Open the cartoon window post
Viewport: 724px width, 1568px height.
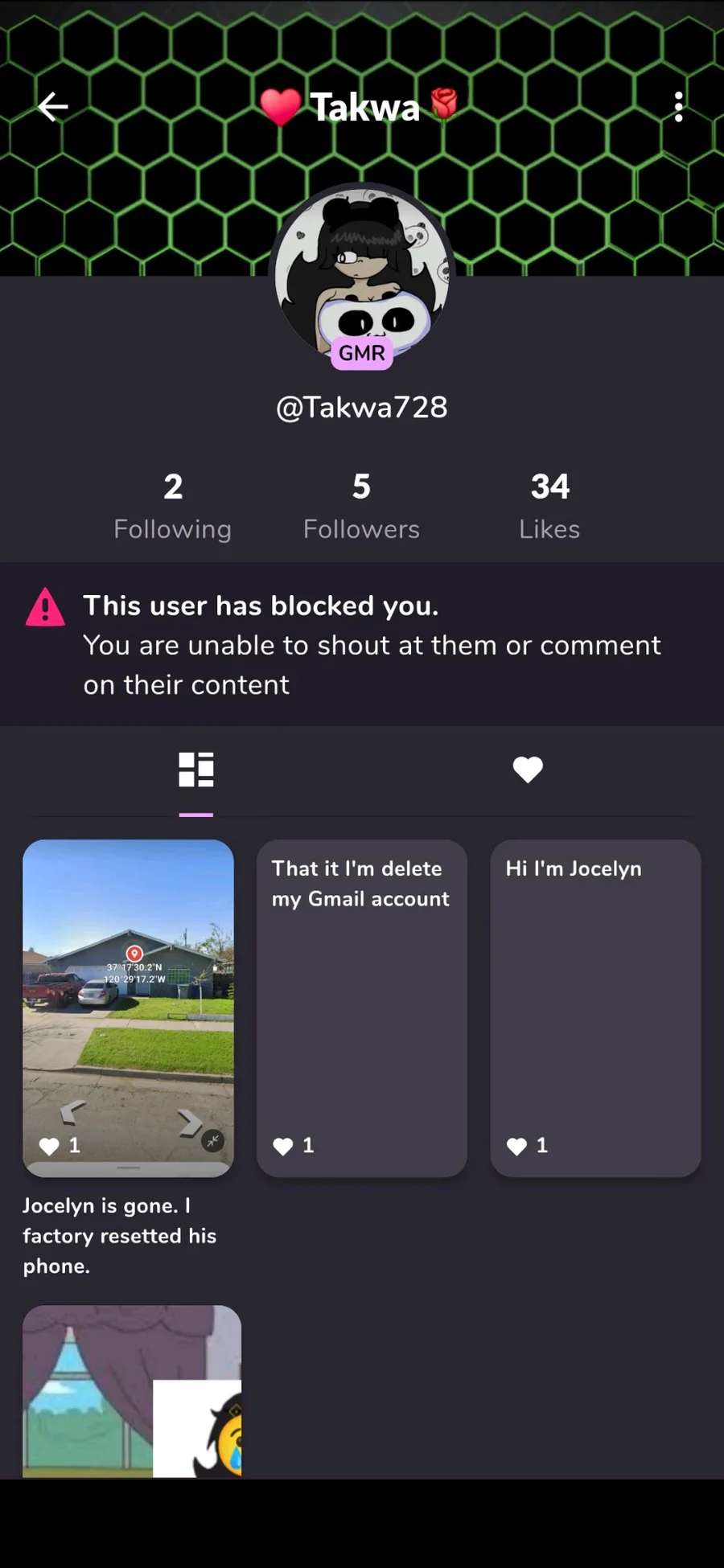click(x=132, y=1391)
